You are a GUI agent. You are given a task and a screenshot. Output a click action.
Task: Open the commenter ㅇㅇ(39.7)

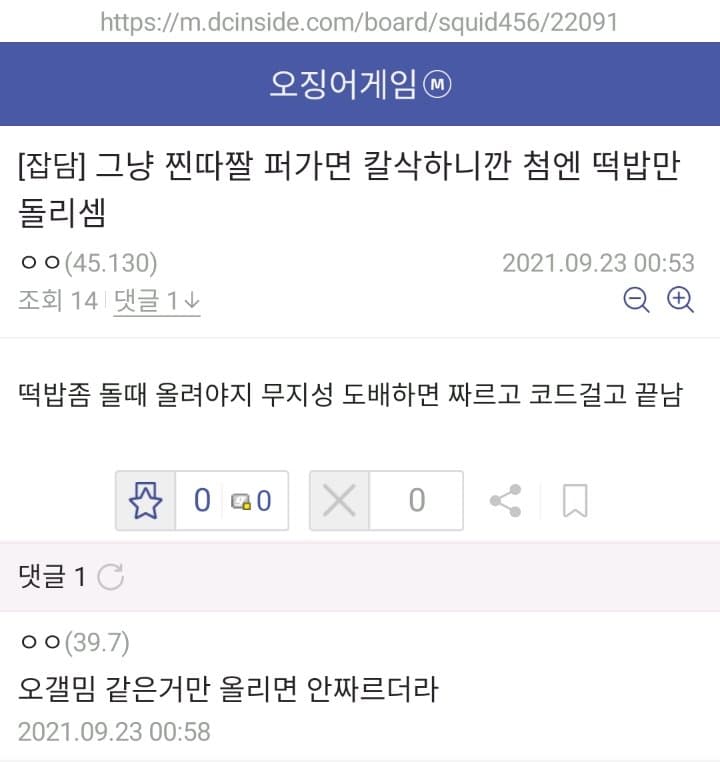click(74, 642)
